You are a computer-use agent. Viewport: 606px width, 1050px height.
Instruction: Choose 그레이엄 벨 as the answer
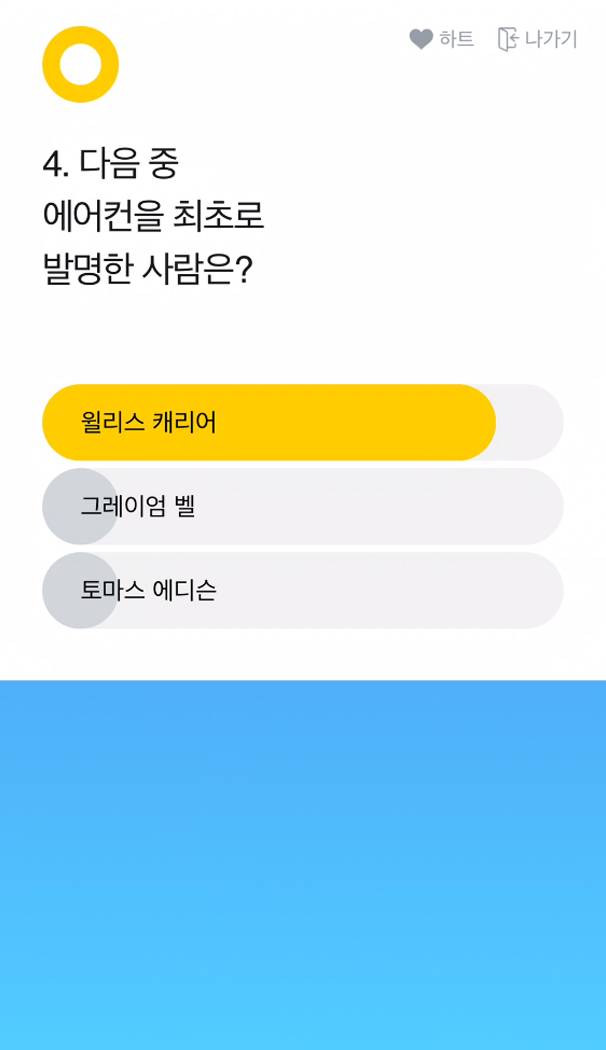[302, 506]
